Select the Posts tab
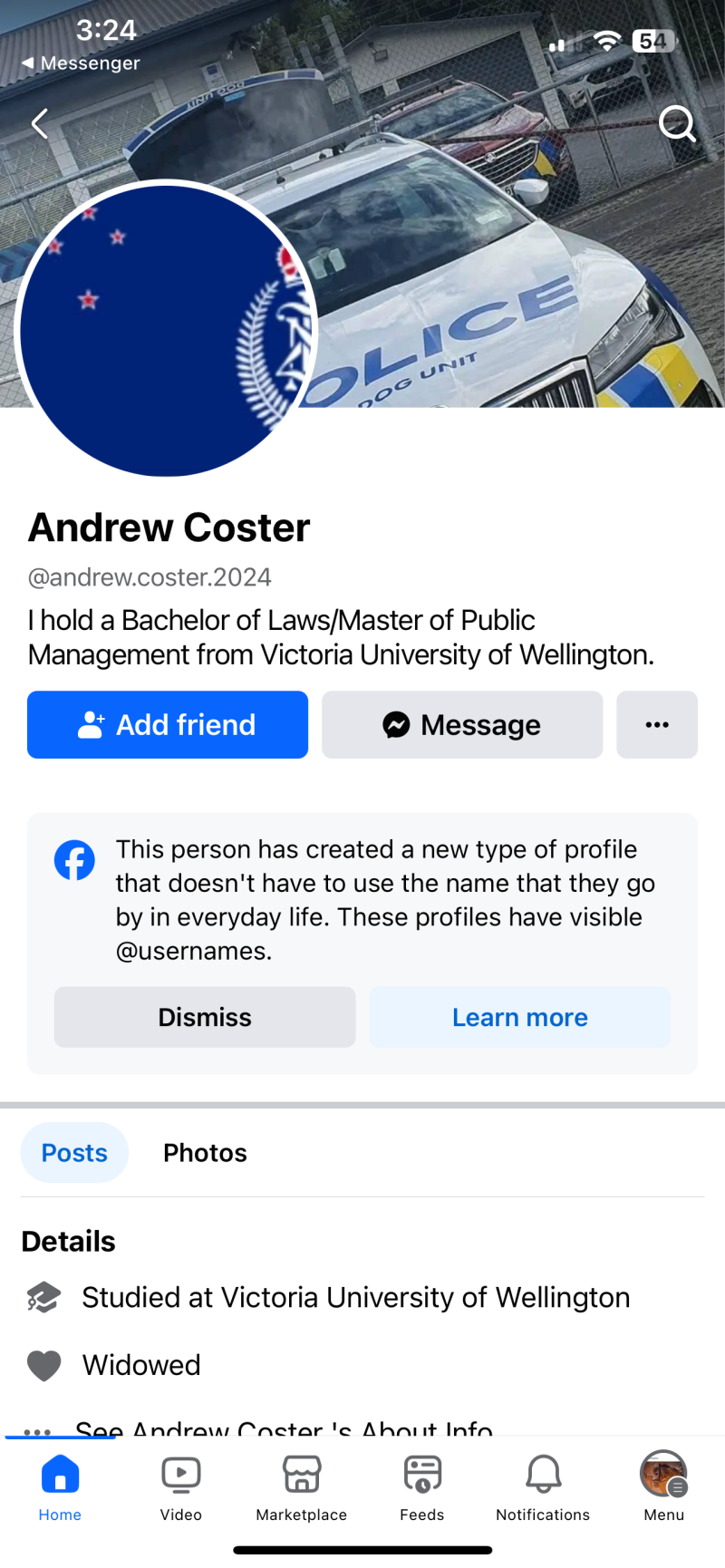This screenshot has height=1568, width=725. [74, 1153]
